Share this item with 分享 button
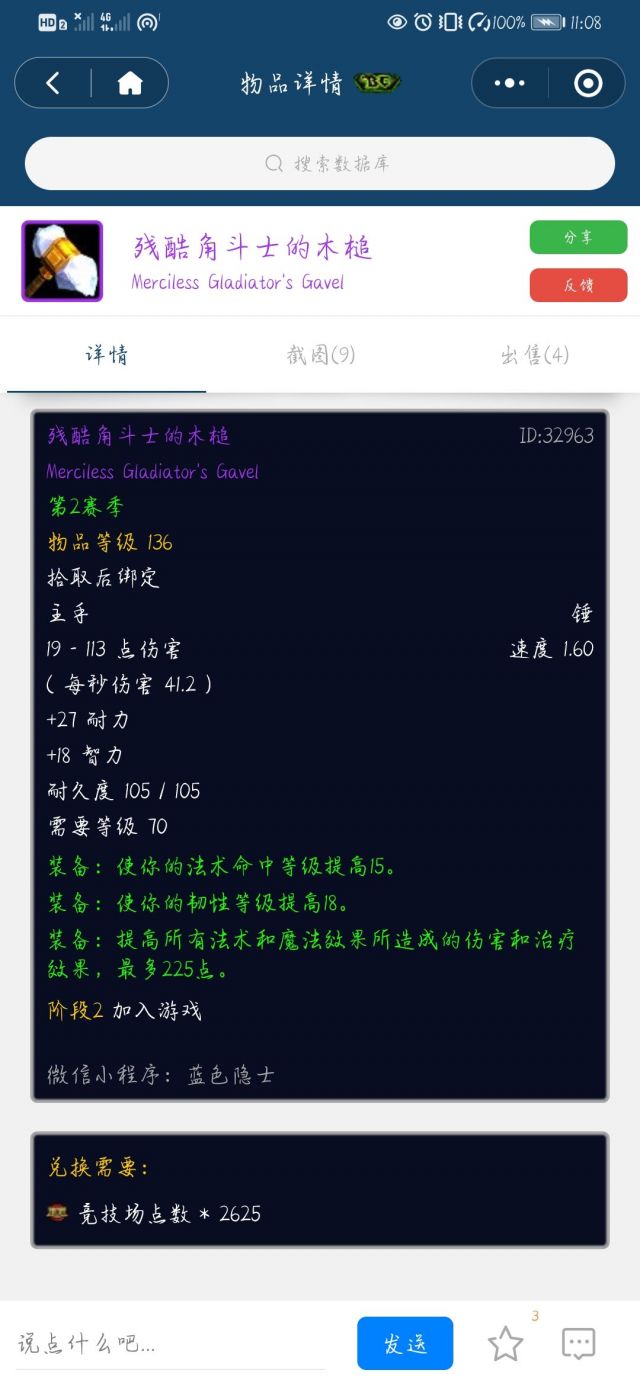640x1386 pixels. pyautogui.click(x=578, y=237)
